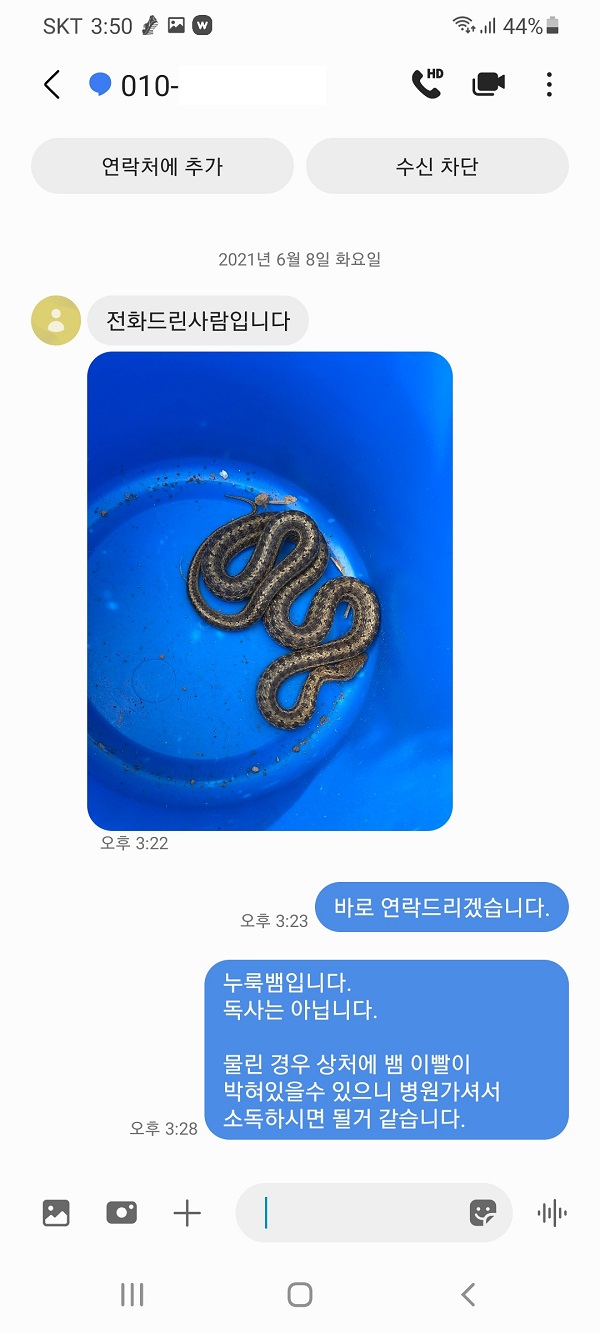Tap 연락처에 추가 button
Viewport: 600px width, 1333px height.
coord(162,166)
